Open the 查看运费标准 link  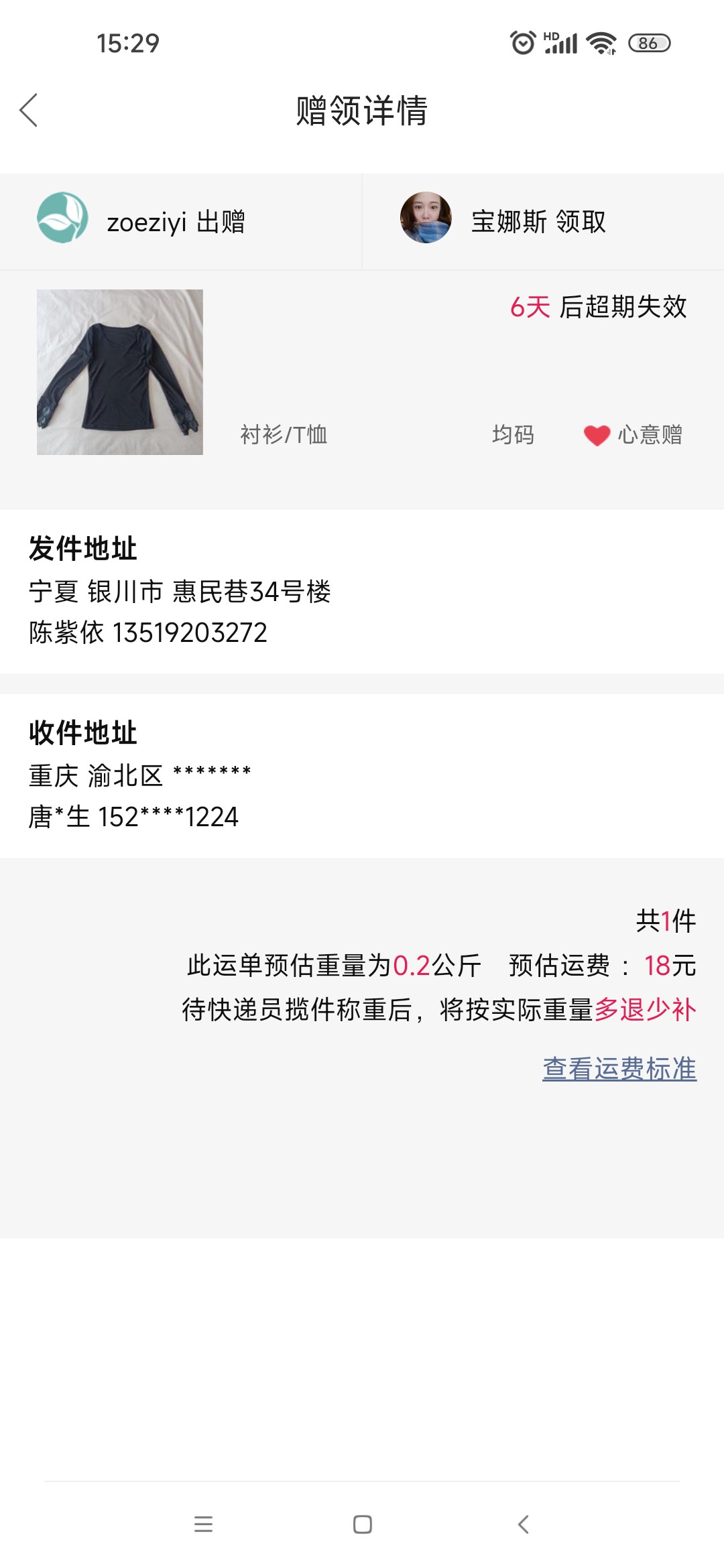click(x=619, y=1068)
